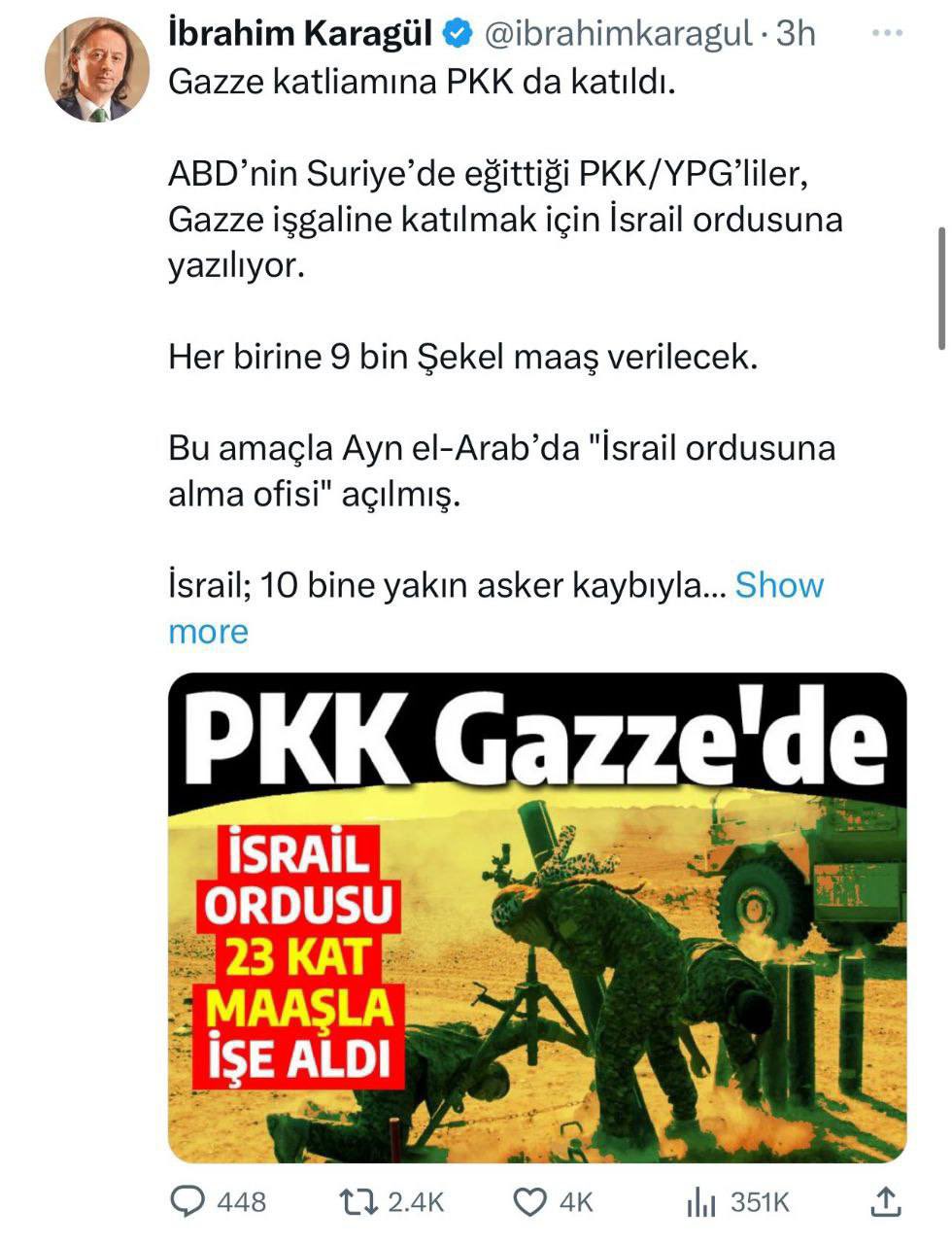Like İbrahim Karagül's tweet

click(529, 1202)
